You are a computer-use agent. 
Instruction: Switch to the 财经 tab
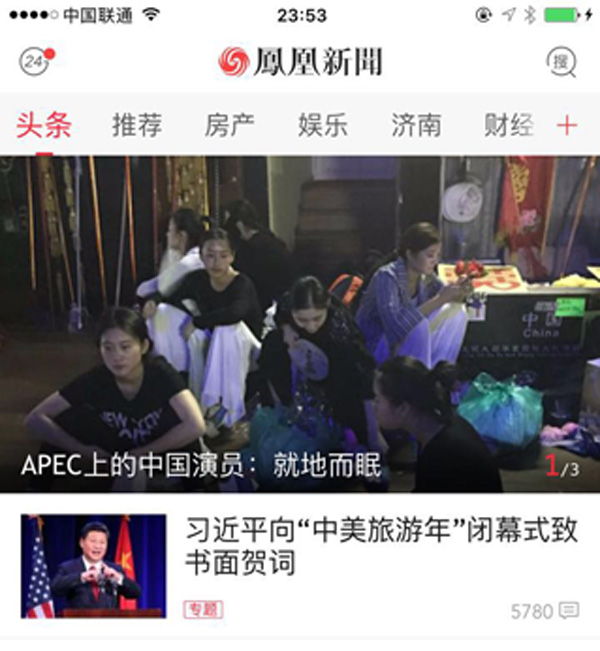coord(508,126)
